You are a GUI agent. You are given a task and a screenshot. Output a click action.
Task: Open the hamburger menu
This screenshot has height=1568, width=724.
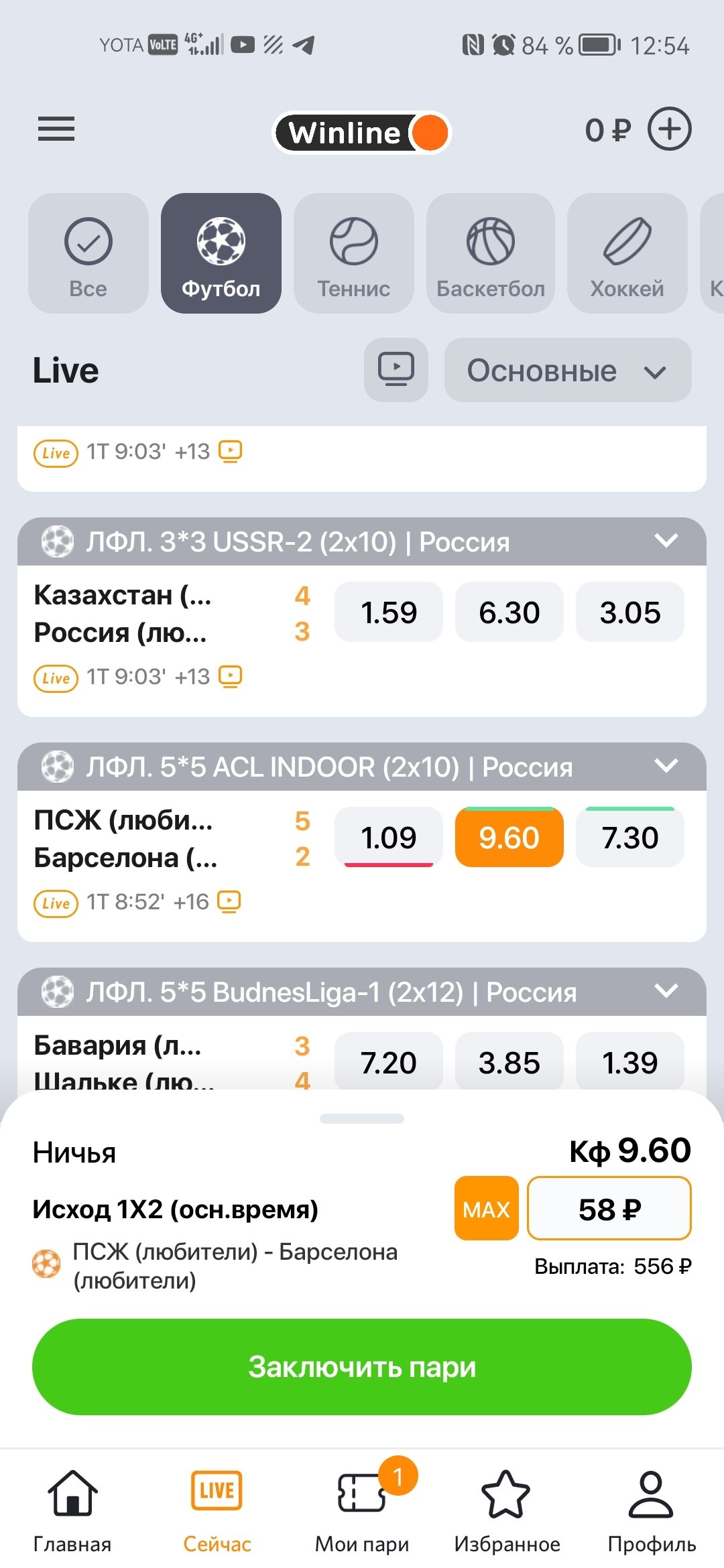pos(56,129)
